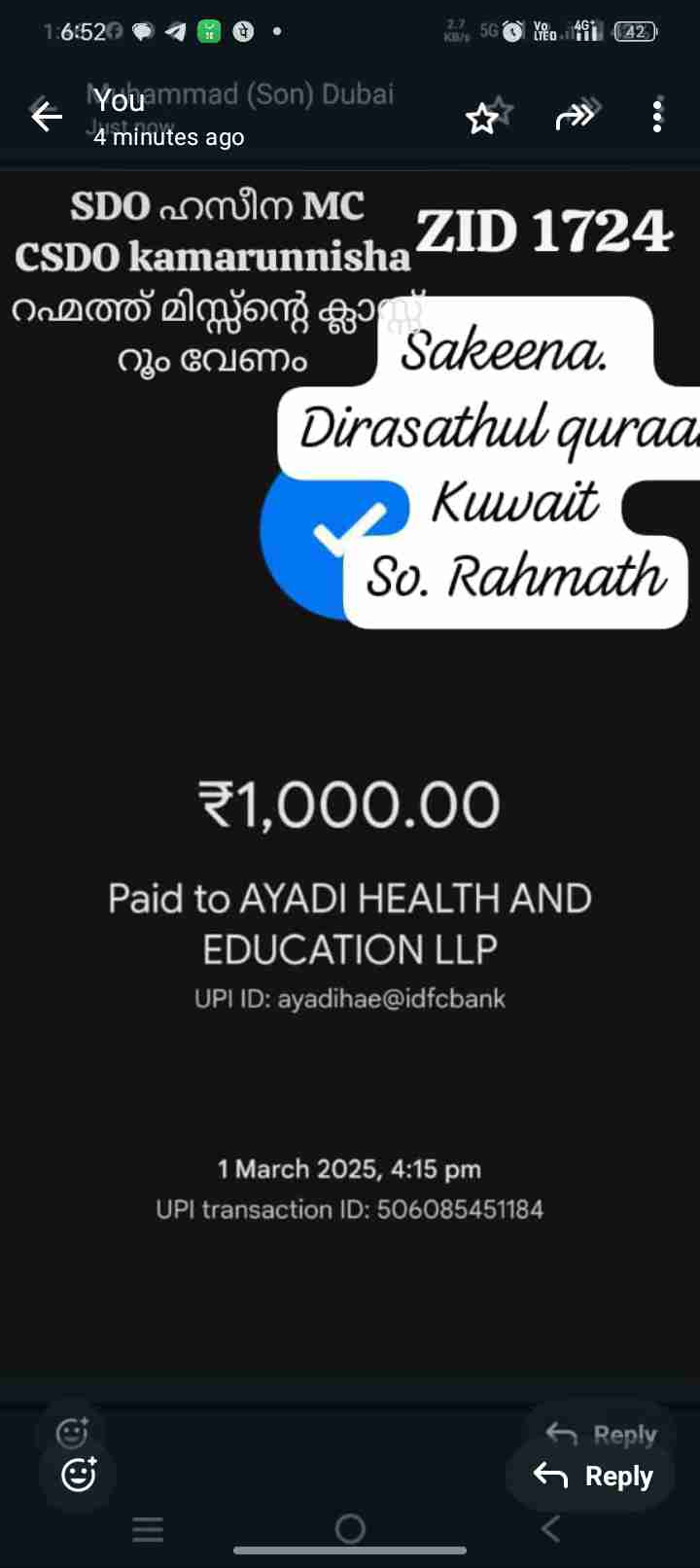
Task: Open the three-dot overflow menu
Action: 657,116
